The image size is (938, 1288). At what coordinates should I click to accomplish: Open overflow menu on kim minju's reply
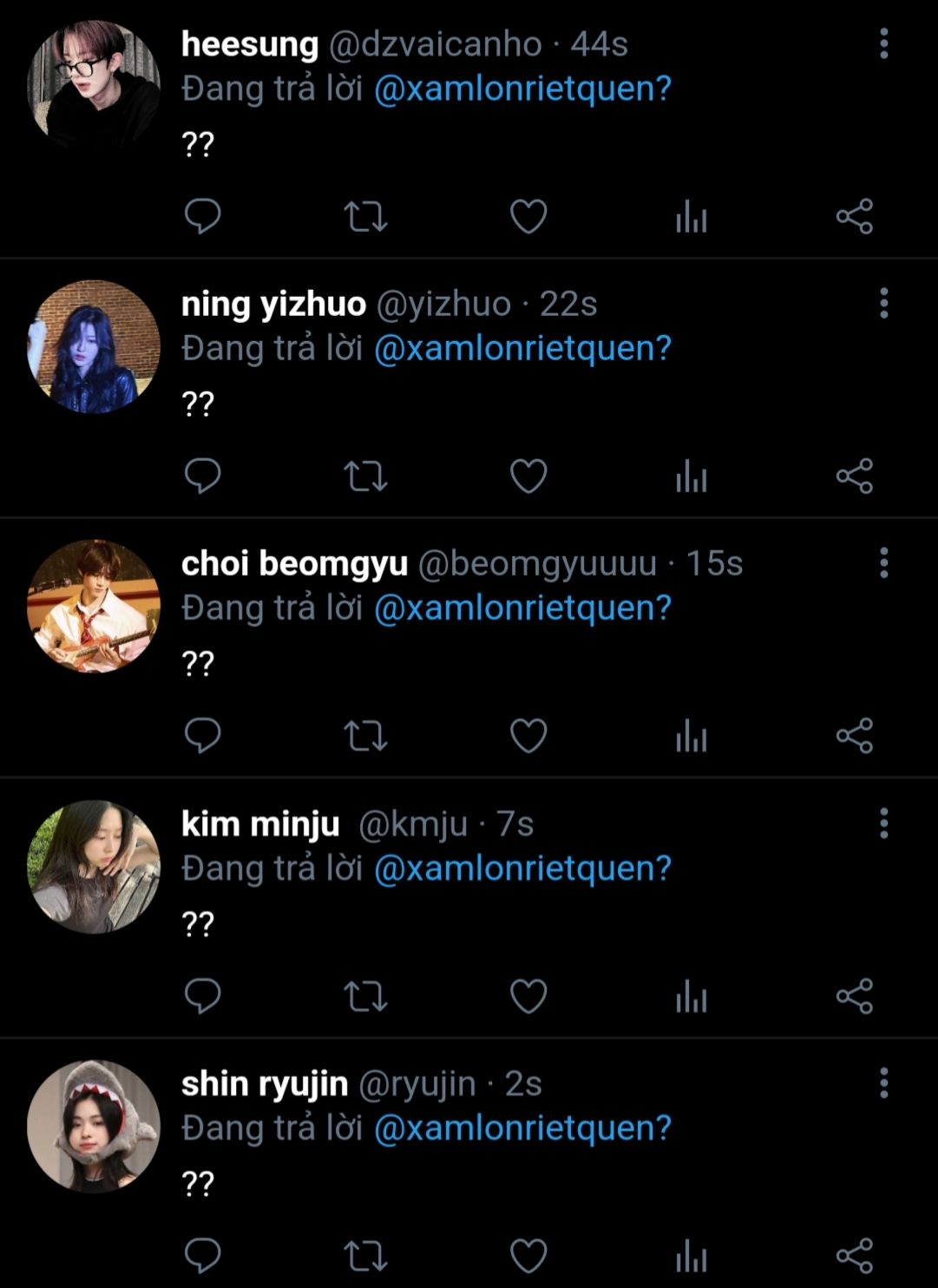(883, 823)
